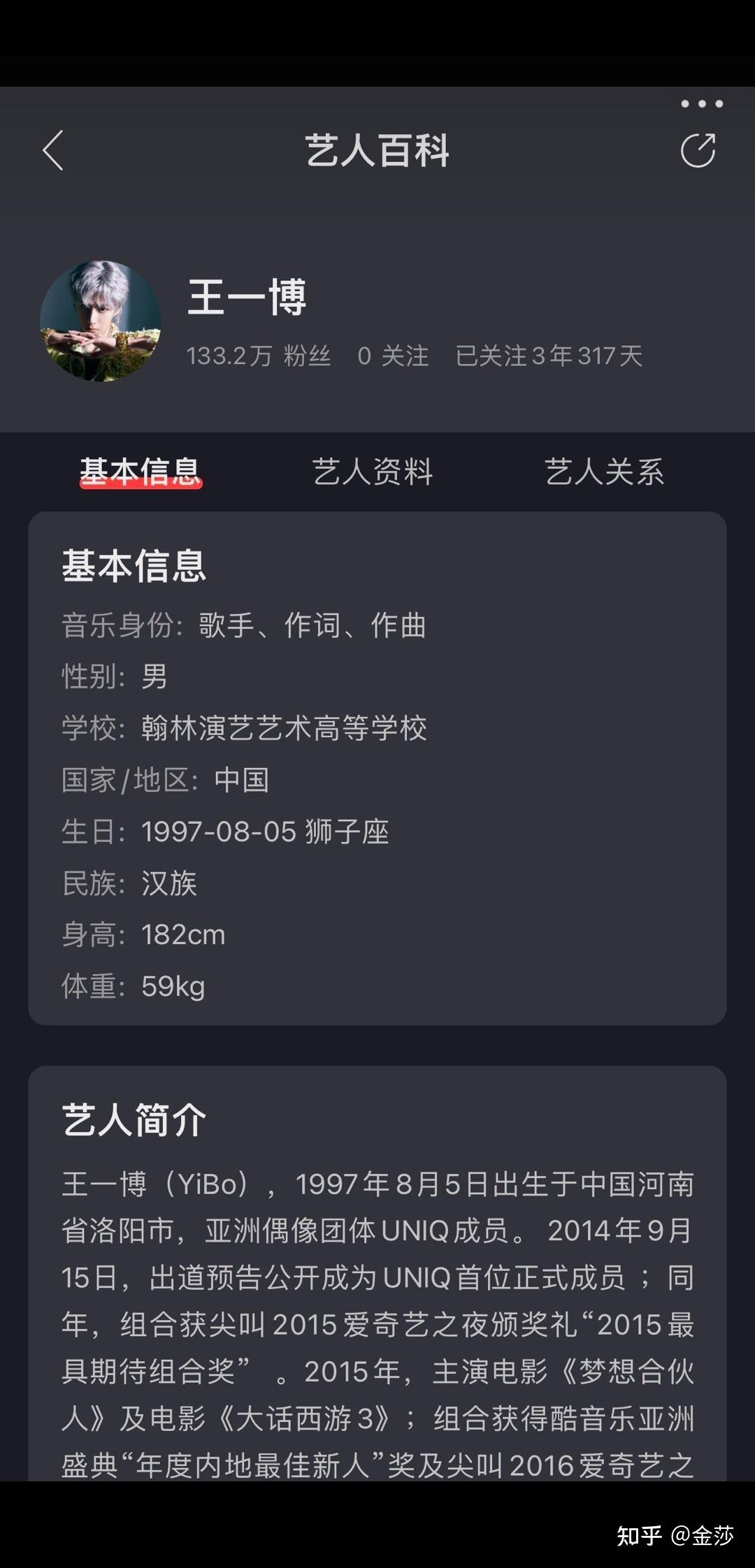Select the 基本信息 tab
This screenshot has height=1568, width=755.
(x=140, y=472)
